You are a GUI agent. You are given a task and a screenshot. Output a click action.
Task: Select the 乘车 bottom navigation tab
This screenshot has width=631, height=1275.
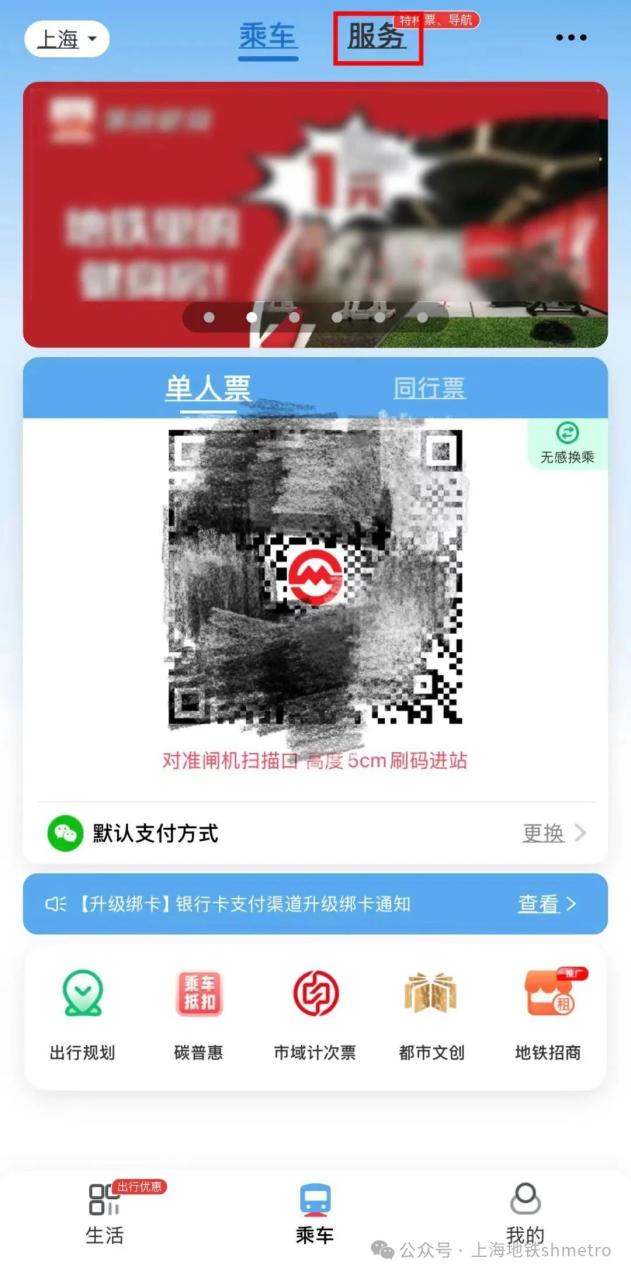click(x=315, y=1214)
